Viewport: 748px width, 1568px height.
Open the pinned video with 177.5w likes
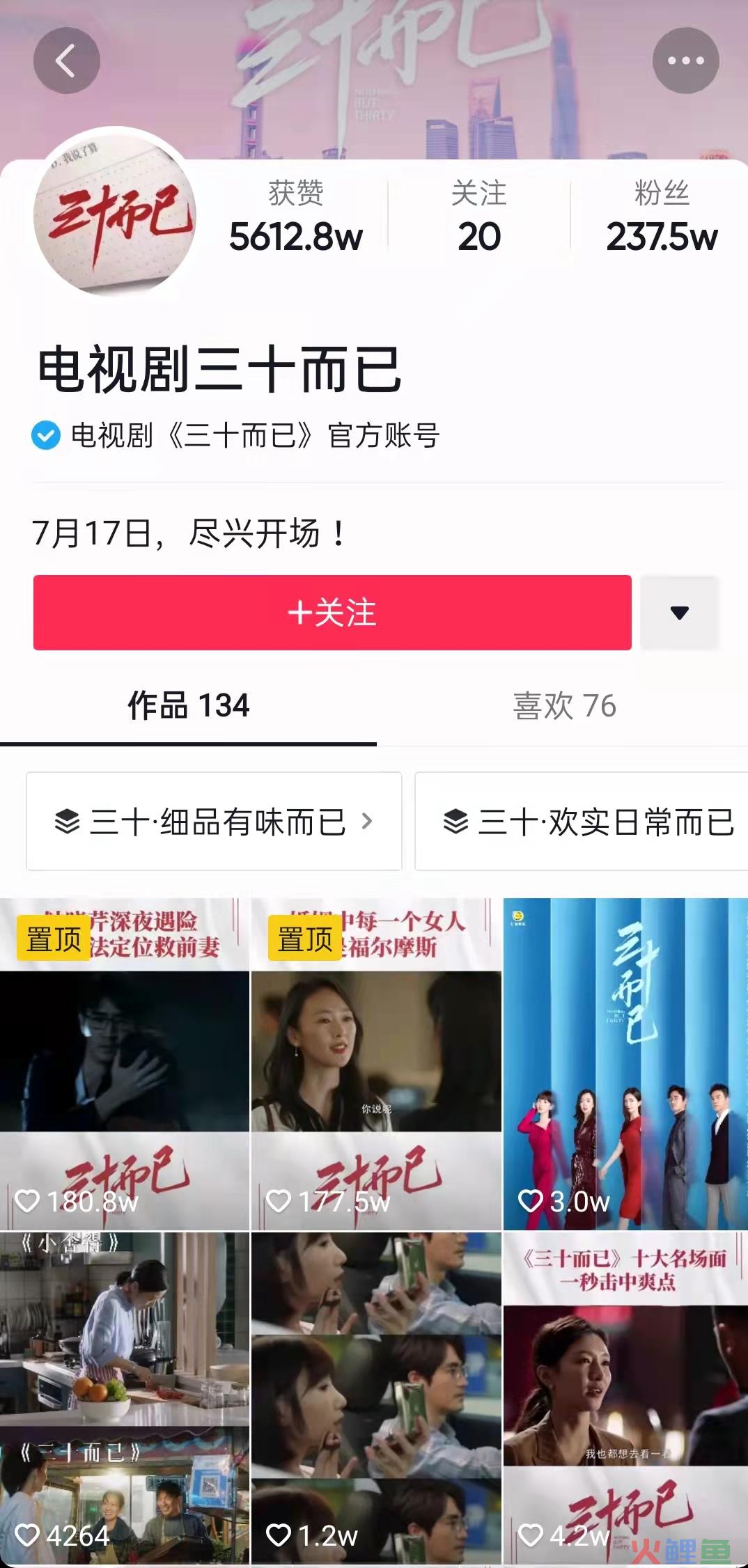pyautogui.click(x=376, y=1065)
